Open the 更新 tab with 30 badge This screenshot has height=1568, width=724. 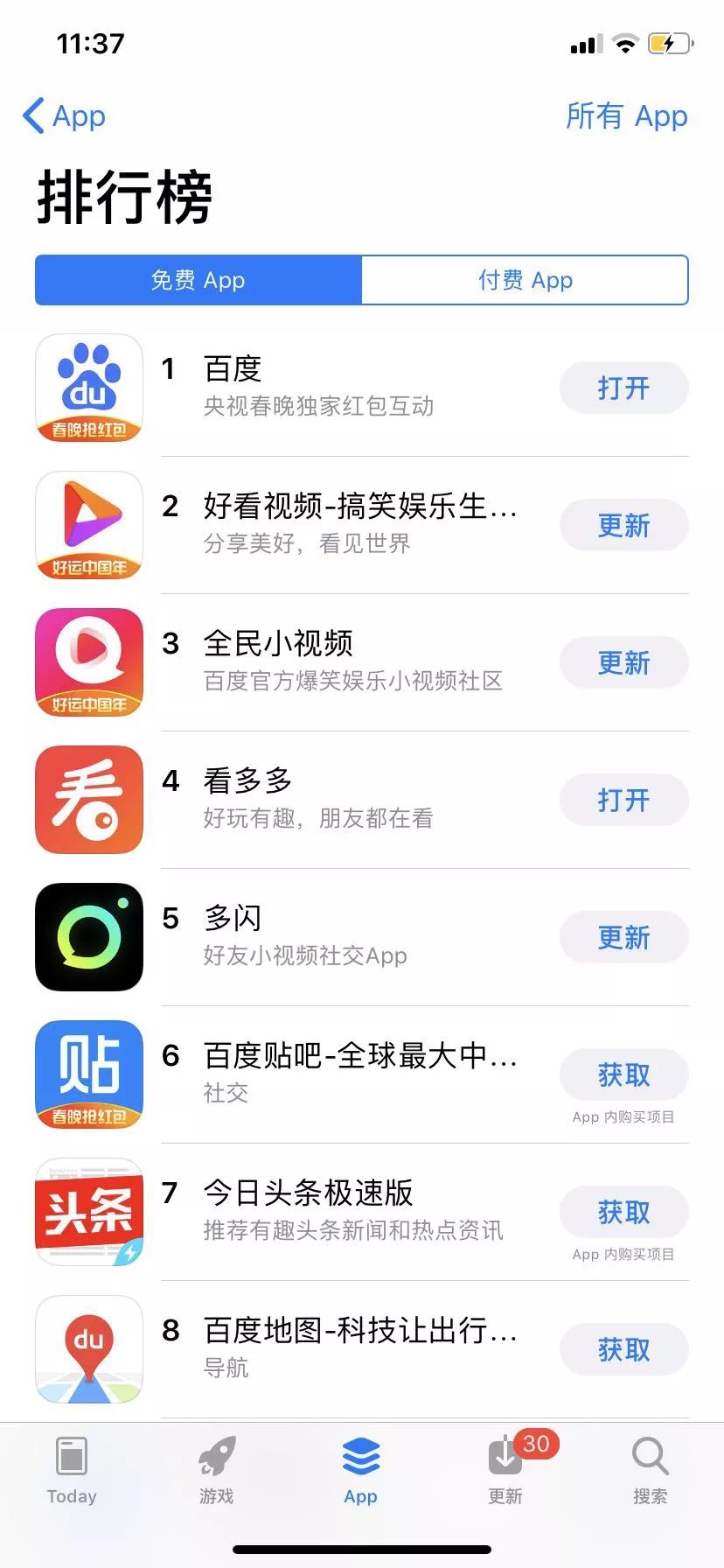coord(505,1470)
